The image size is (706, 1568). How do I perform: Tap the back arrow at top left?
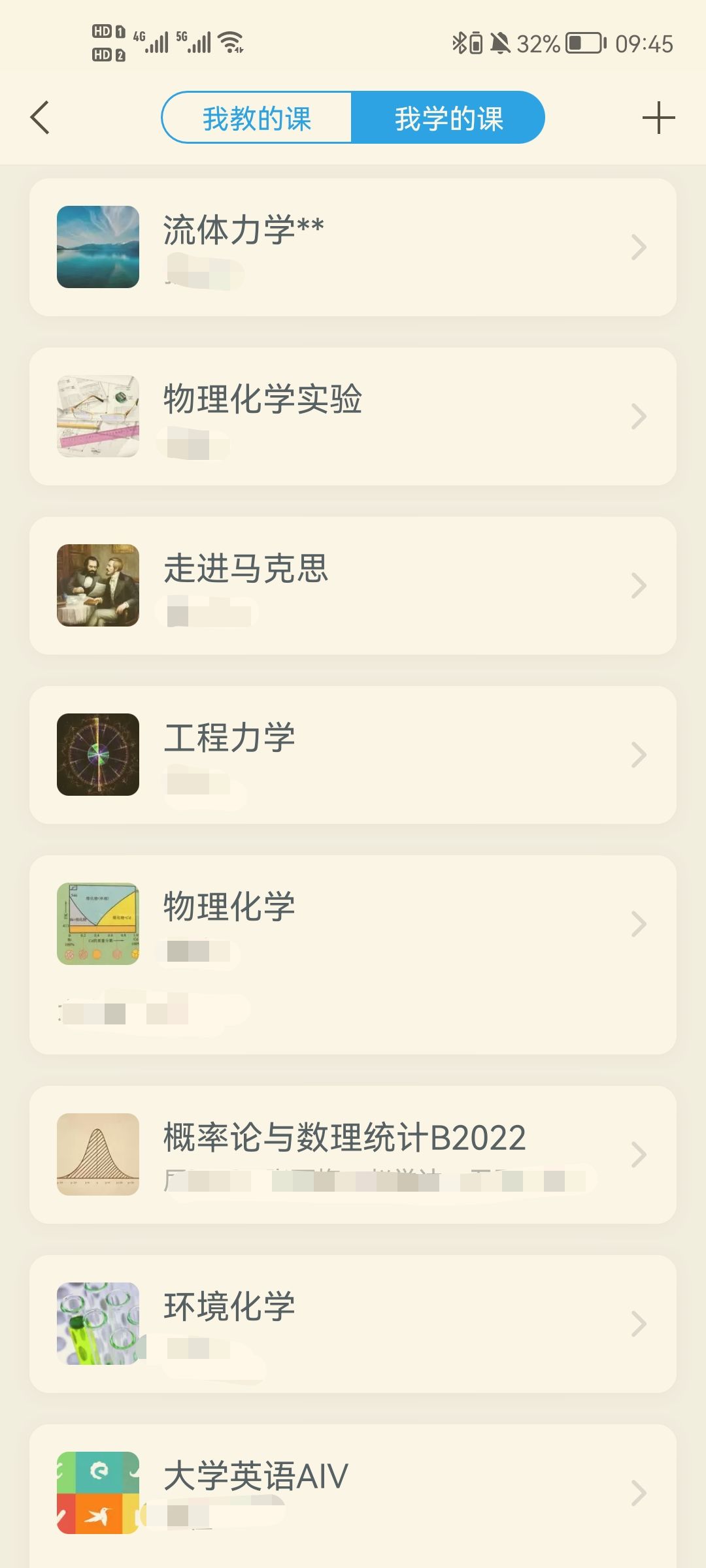39,118
